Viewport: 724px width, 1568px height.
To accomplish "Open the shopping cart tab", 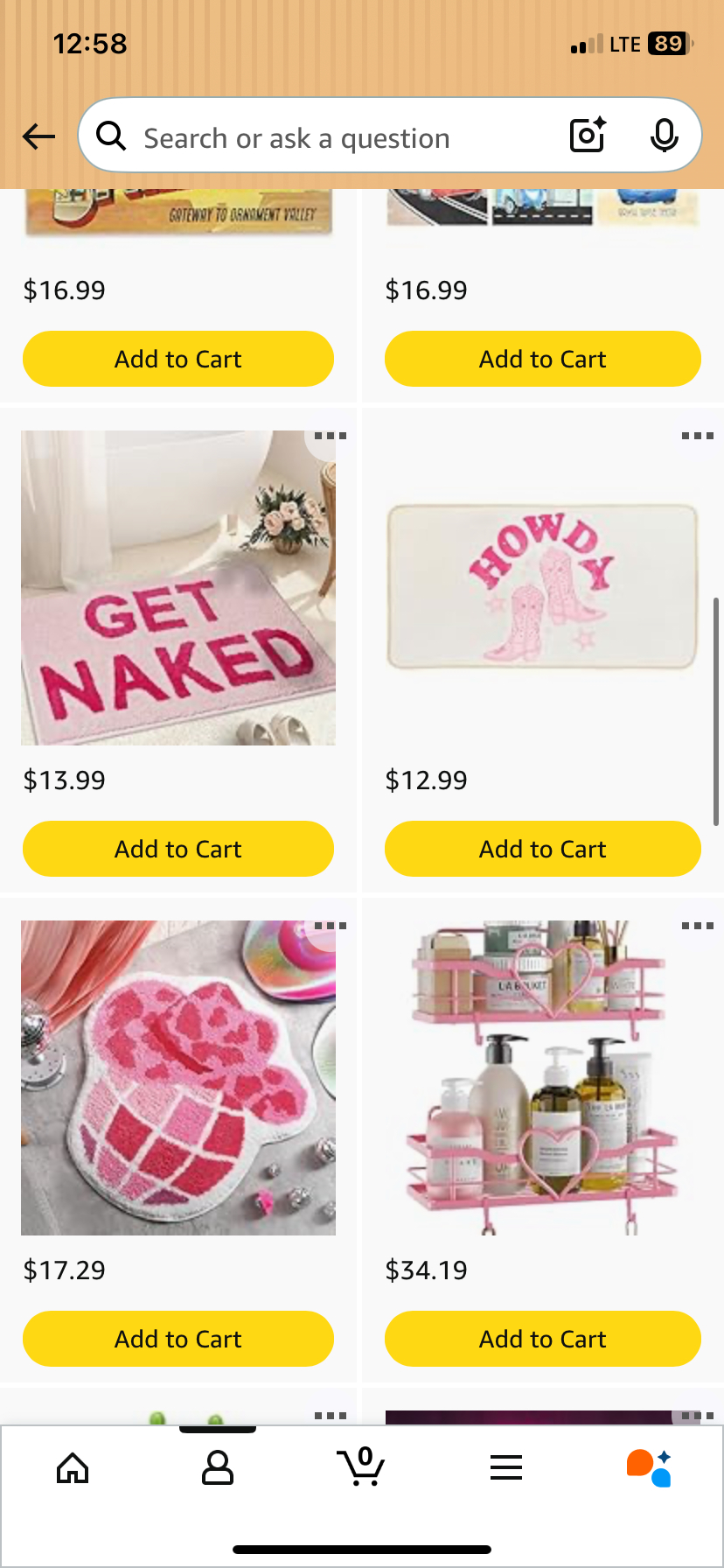I will pos(361,1468).
